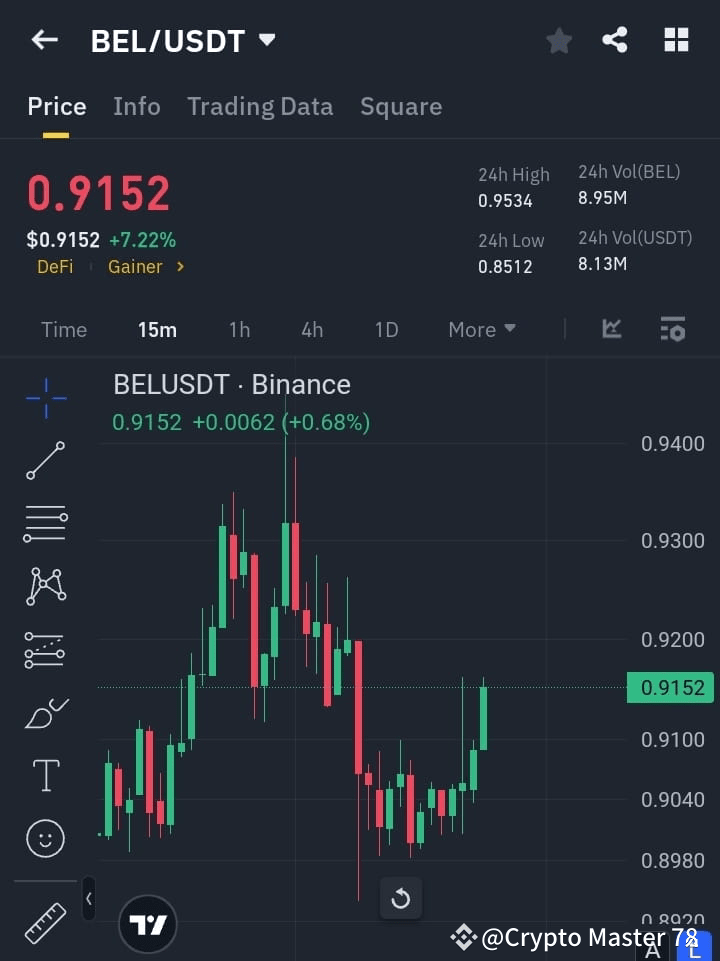Tap the share icon
720x961 pixels.
point(614,40)
